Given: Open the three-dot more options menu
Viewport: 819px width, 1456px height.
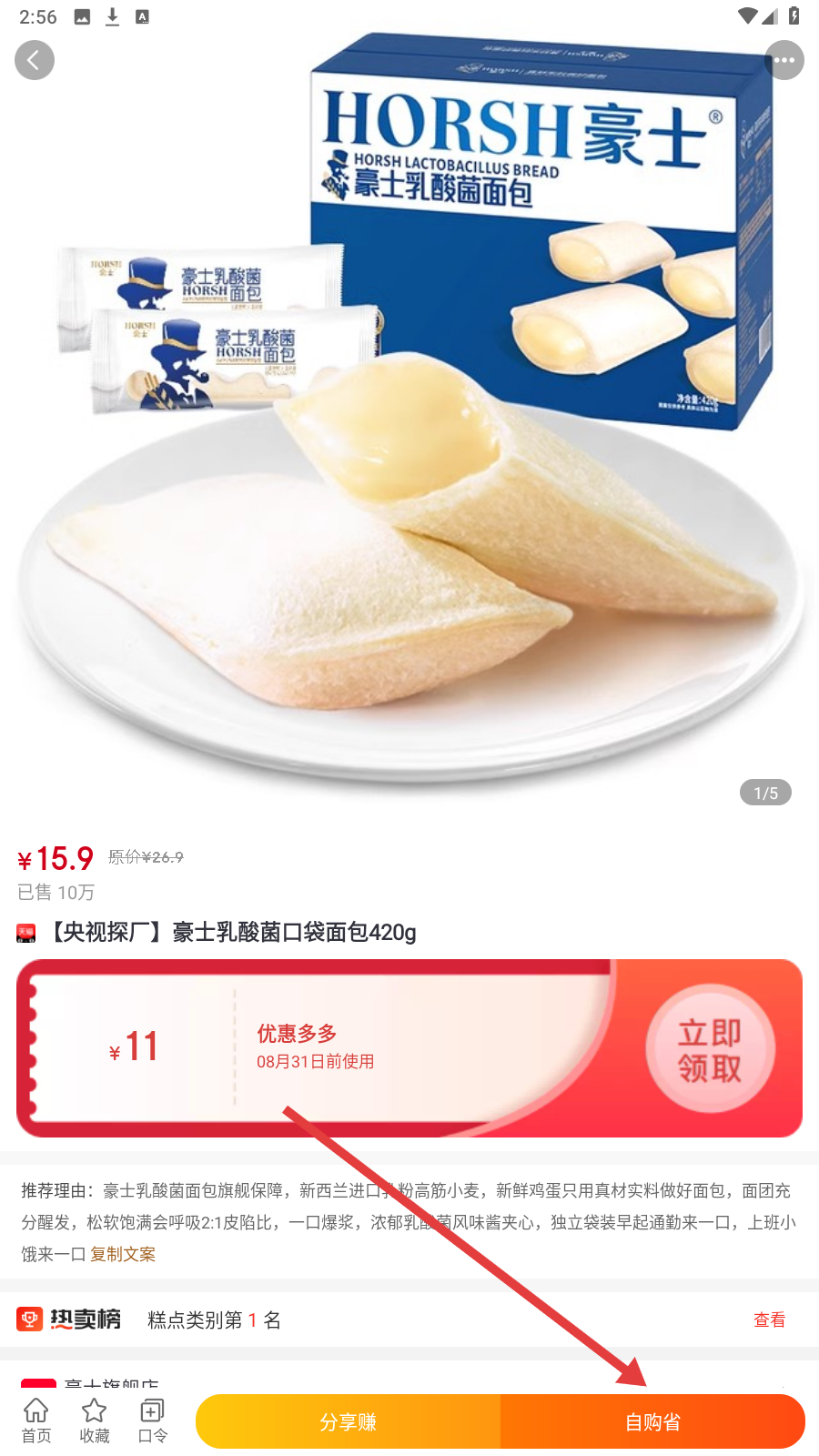Looking at the screenshot, I should [x=784, y=60].
